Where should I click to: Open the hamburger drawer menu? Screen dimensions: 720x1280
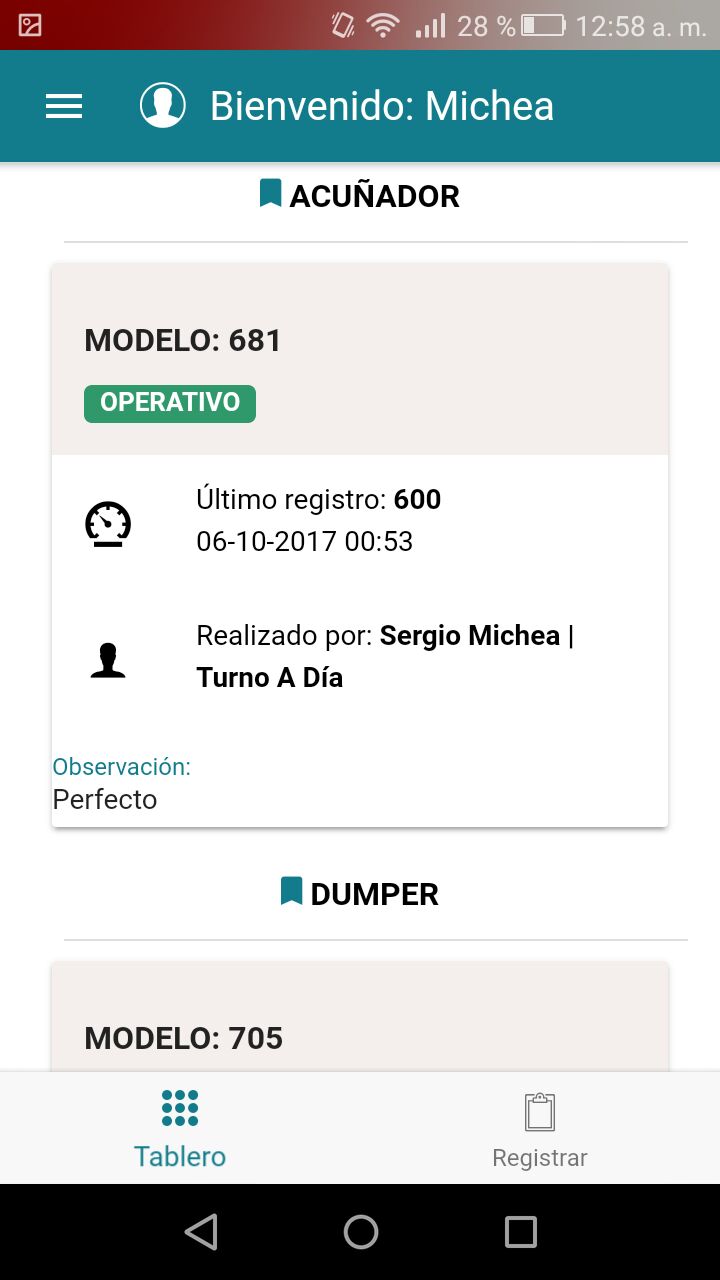[x=64, y=106]
